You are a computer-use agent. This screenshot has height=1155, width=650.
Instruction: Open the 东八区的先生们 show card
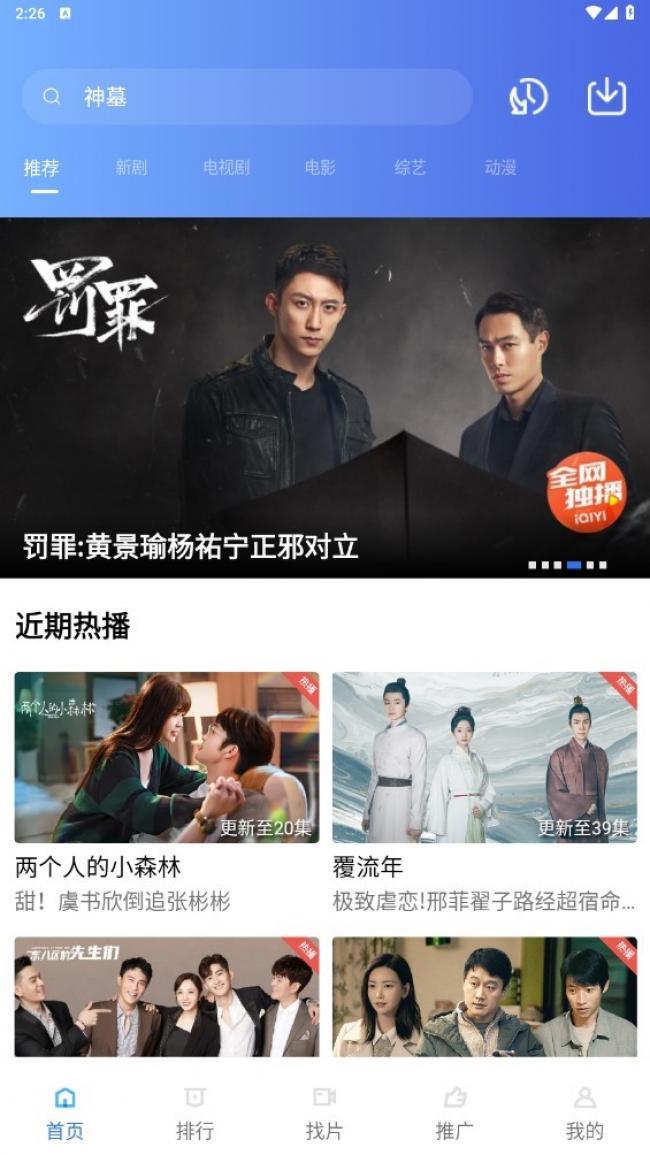pyautogui.click(x=167, y=997)
